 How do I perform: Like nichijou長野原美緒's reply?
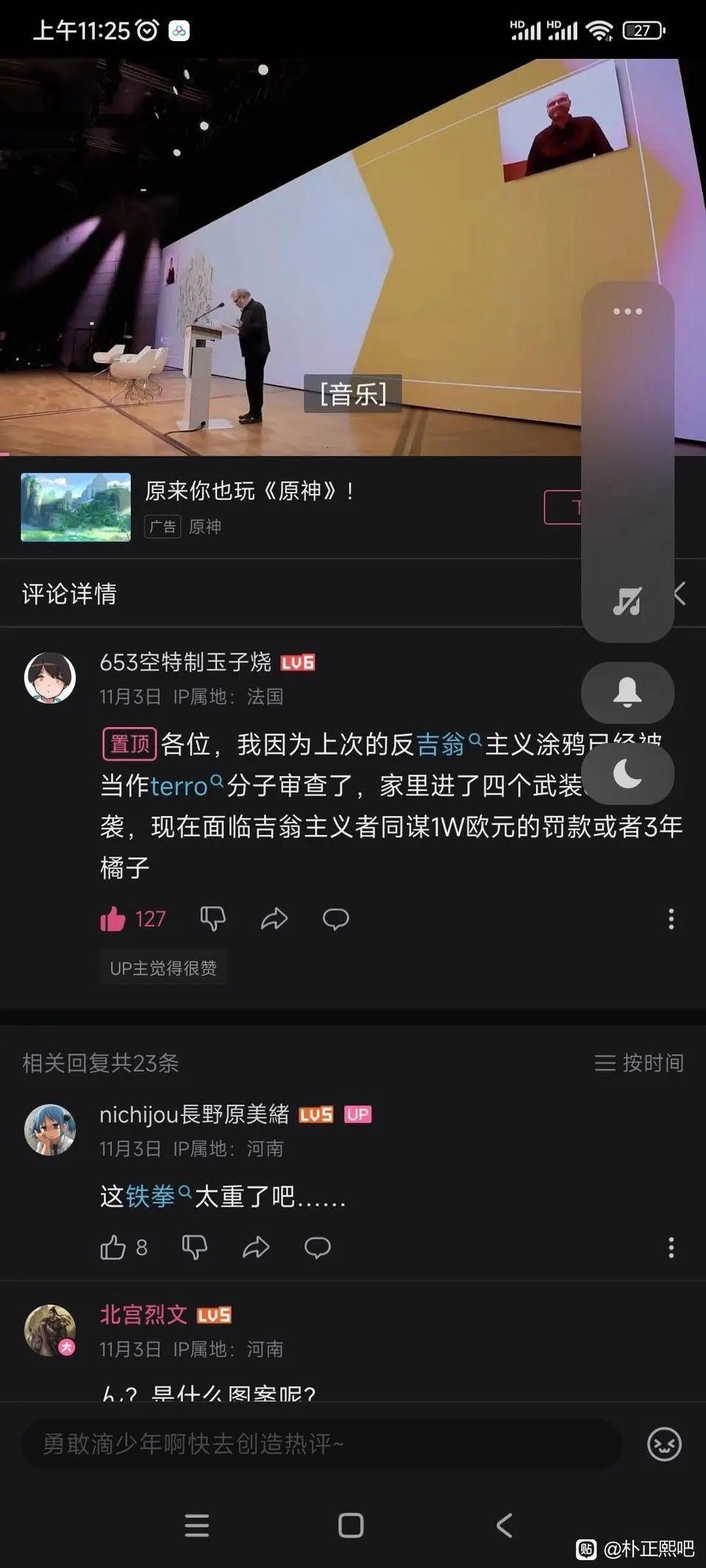point(113,1247)
